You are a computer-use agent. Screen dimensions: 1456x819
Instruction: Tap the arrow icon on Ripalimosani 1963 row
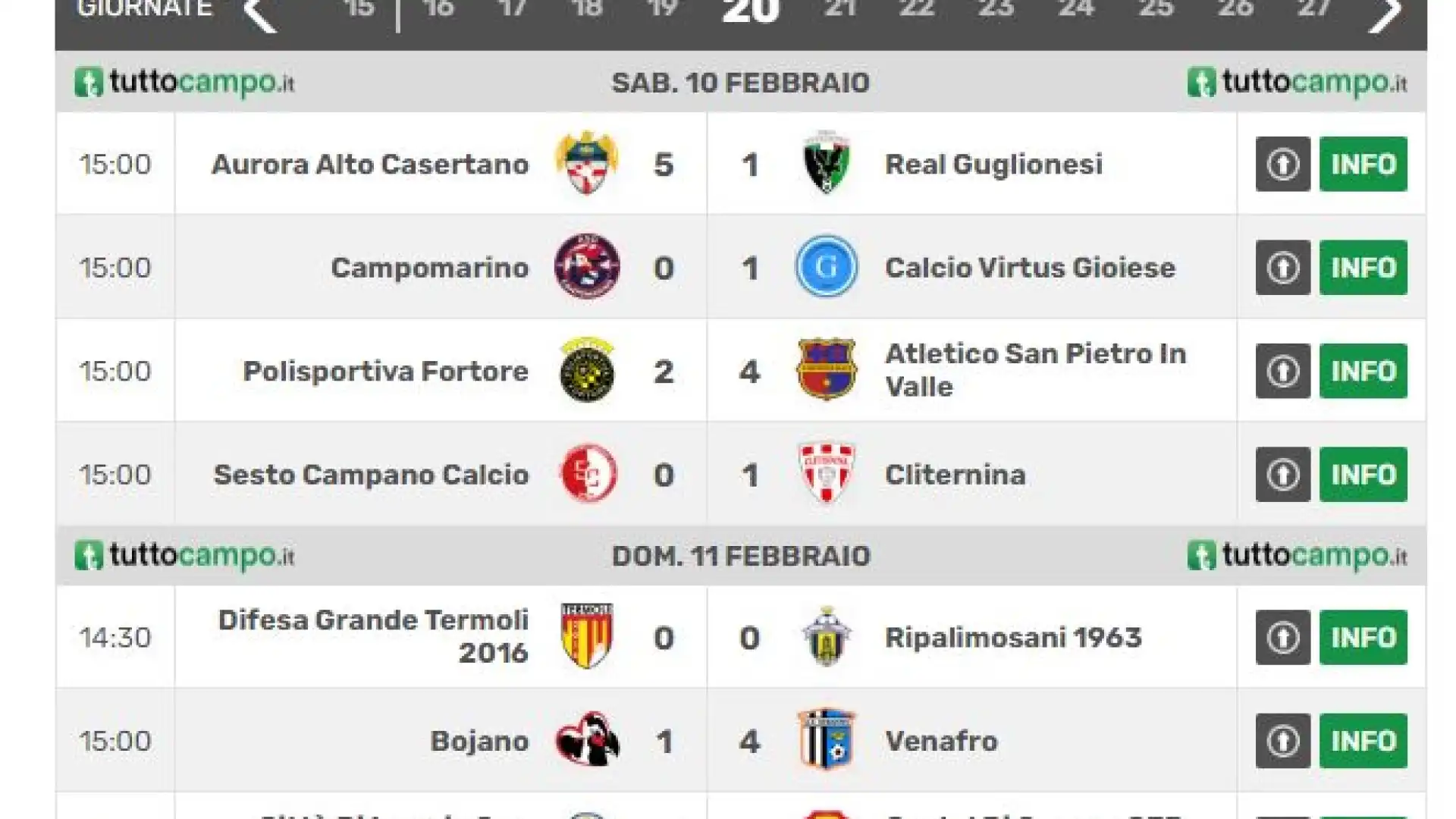[x=1282, y=638]
